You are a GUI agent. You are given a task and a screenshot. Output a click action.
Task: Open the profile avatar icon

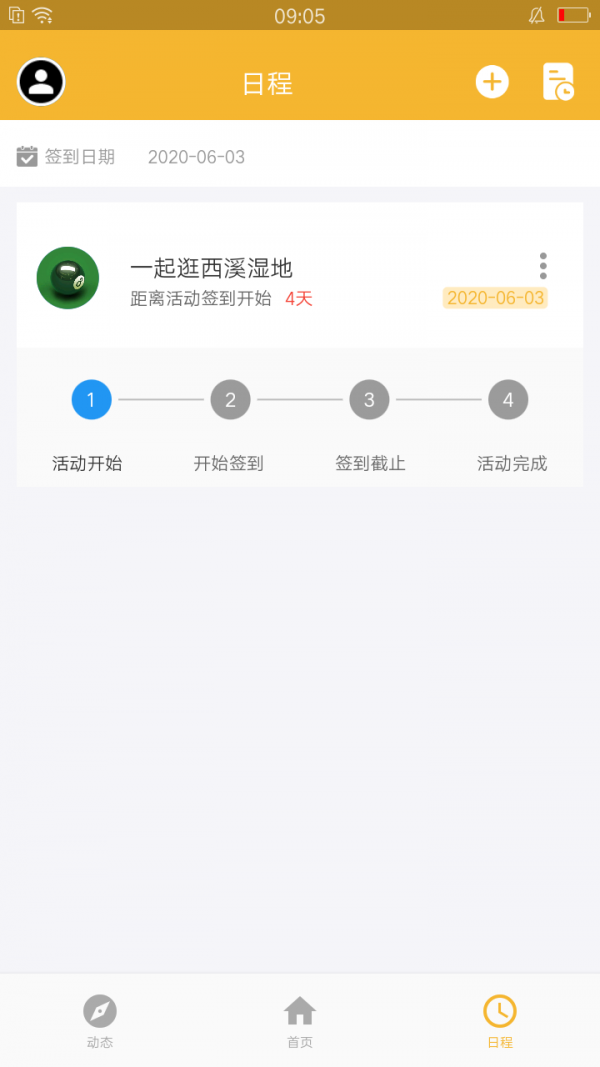pos(41,82)
